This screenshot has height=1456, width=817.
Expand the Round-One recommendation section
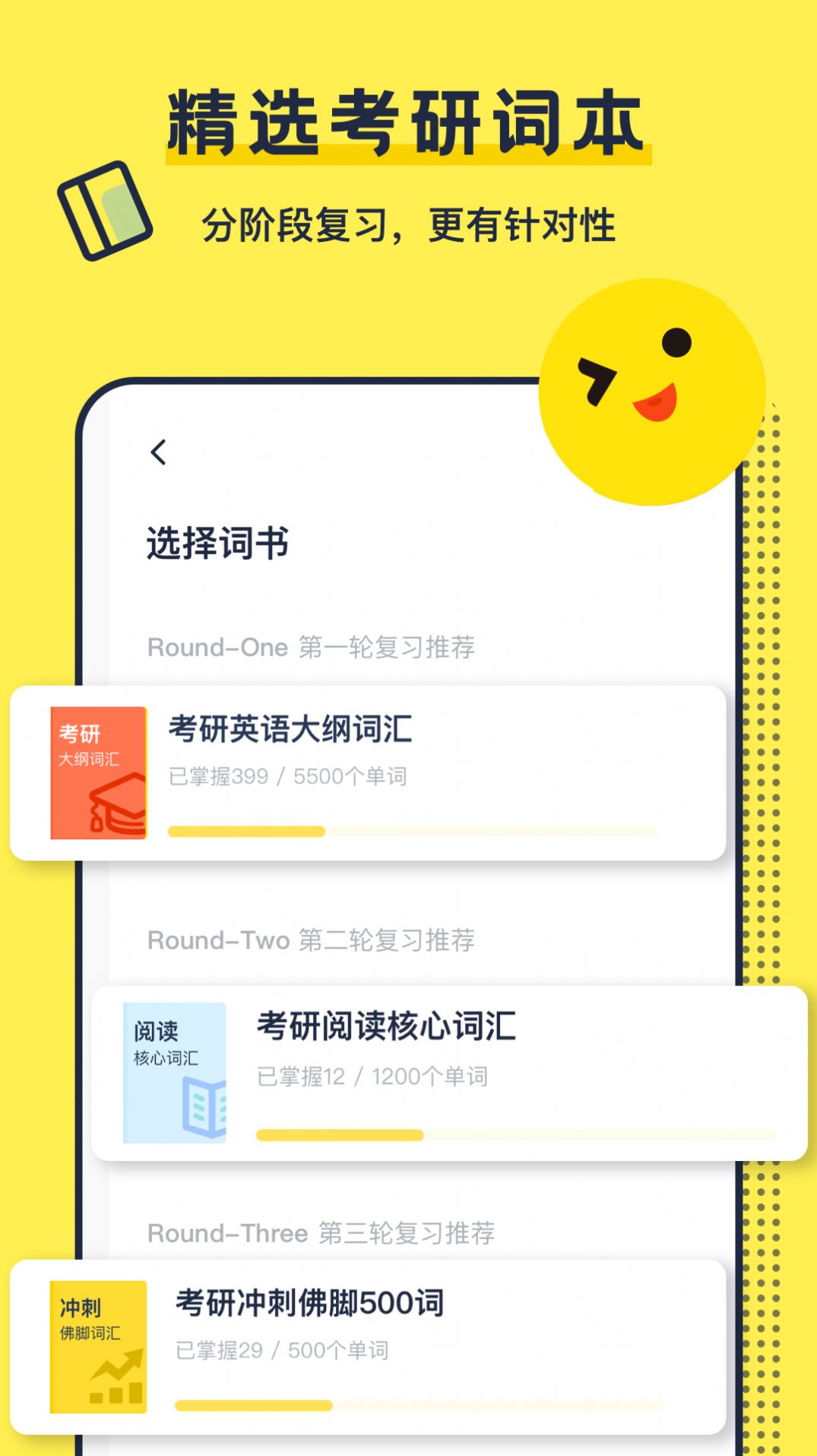[312, 648]
